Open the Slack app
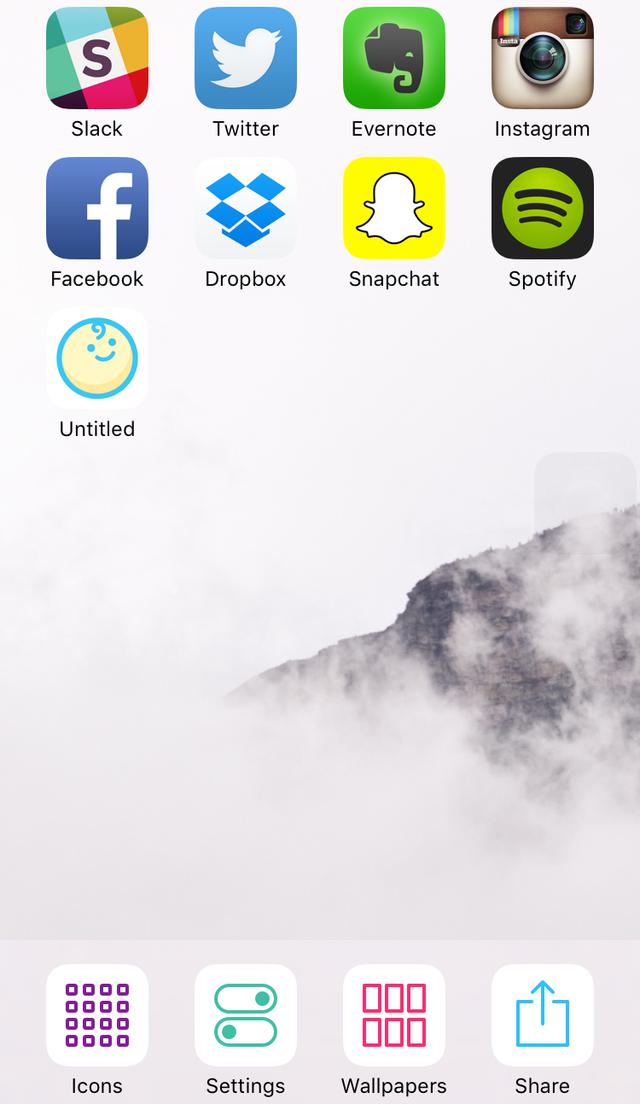640x1104 pixels. pos(97,58)
